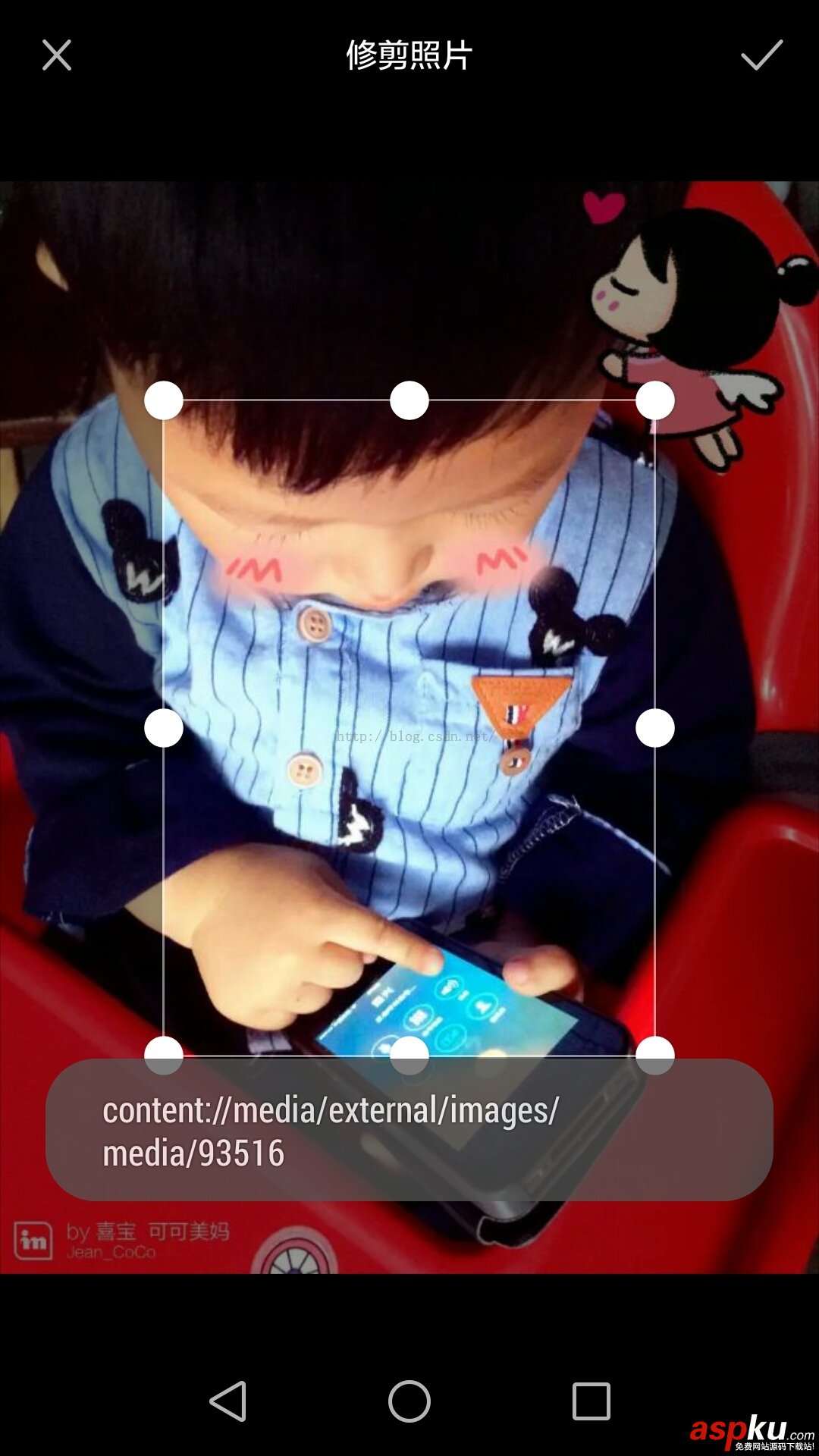This screenshot has height=1456, width=819.
Task: Cancel cropping with the X icon
Action: point(57,55)
